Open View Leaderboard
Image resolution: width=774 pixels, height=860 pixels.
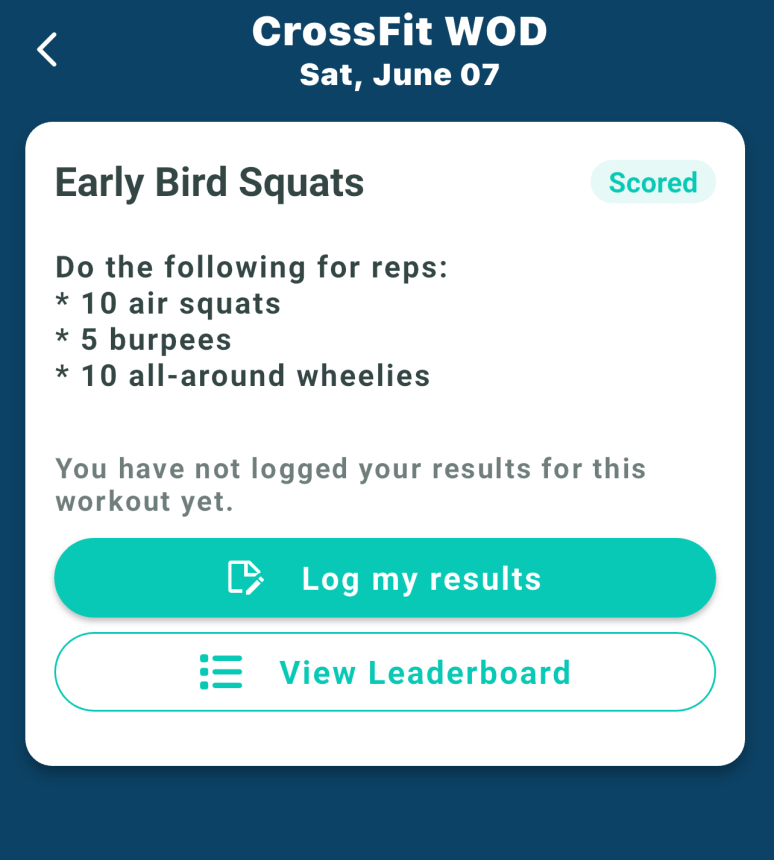point(385,672)
